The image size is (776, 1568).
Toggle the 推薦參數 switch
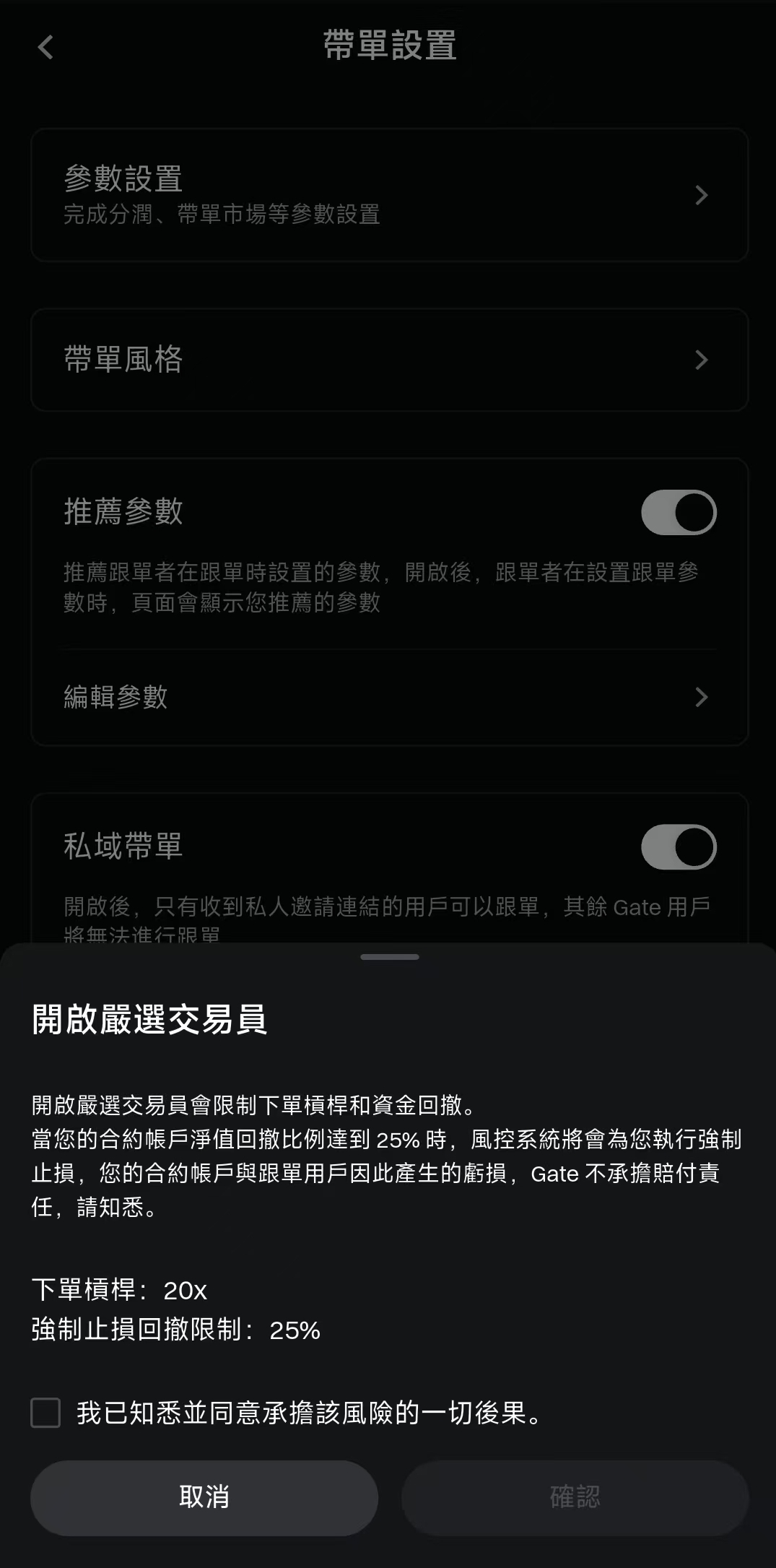pyautogui.click(x=678, y=513)
